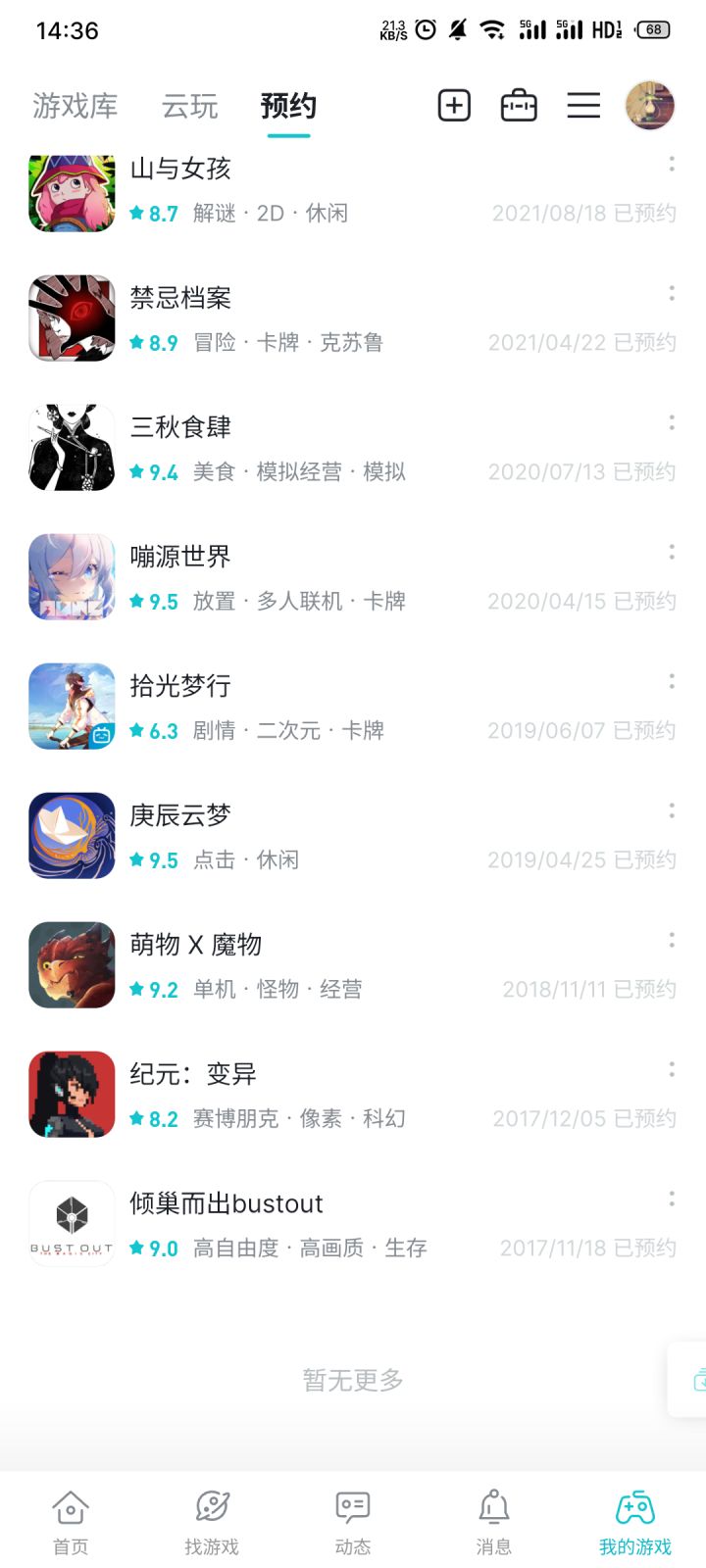Tap the plus add icon in top bar
Viewport: 706px width, 1568px height.
click(x=454, y=106)
